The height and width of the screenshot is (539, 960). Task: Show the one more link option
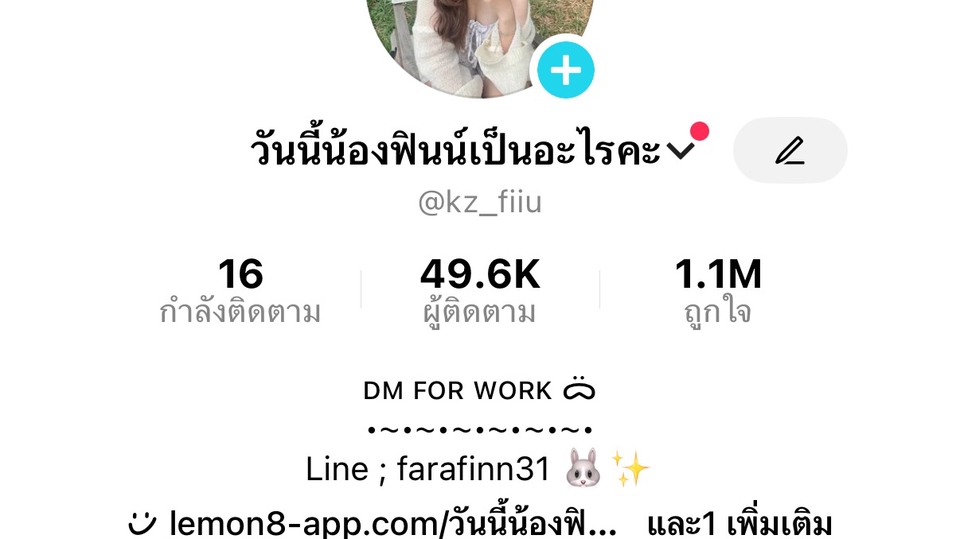(x=739, y=523)
